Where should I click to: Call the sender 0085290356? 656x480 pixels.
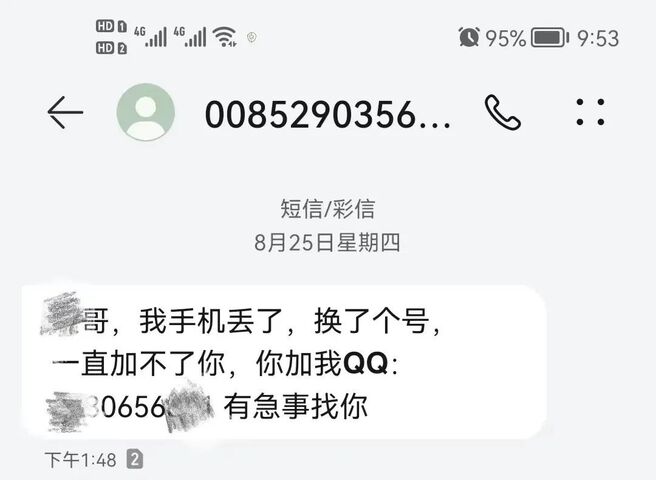click(x=502, y=113)
